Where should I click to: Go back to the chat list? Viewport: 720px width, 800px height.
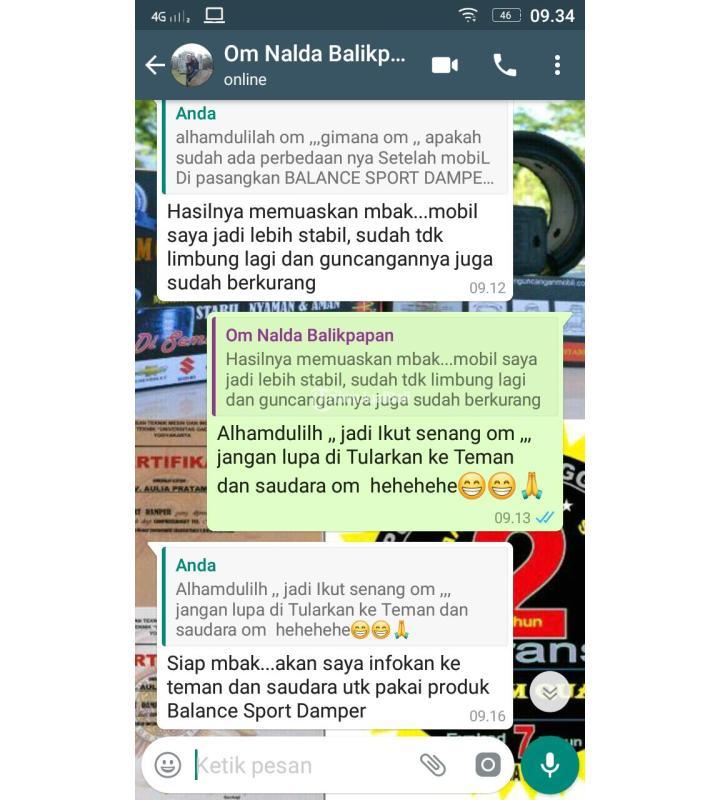[154, 66]
